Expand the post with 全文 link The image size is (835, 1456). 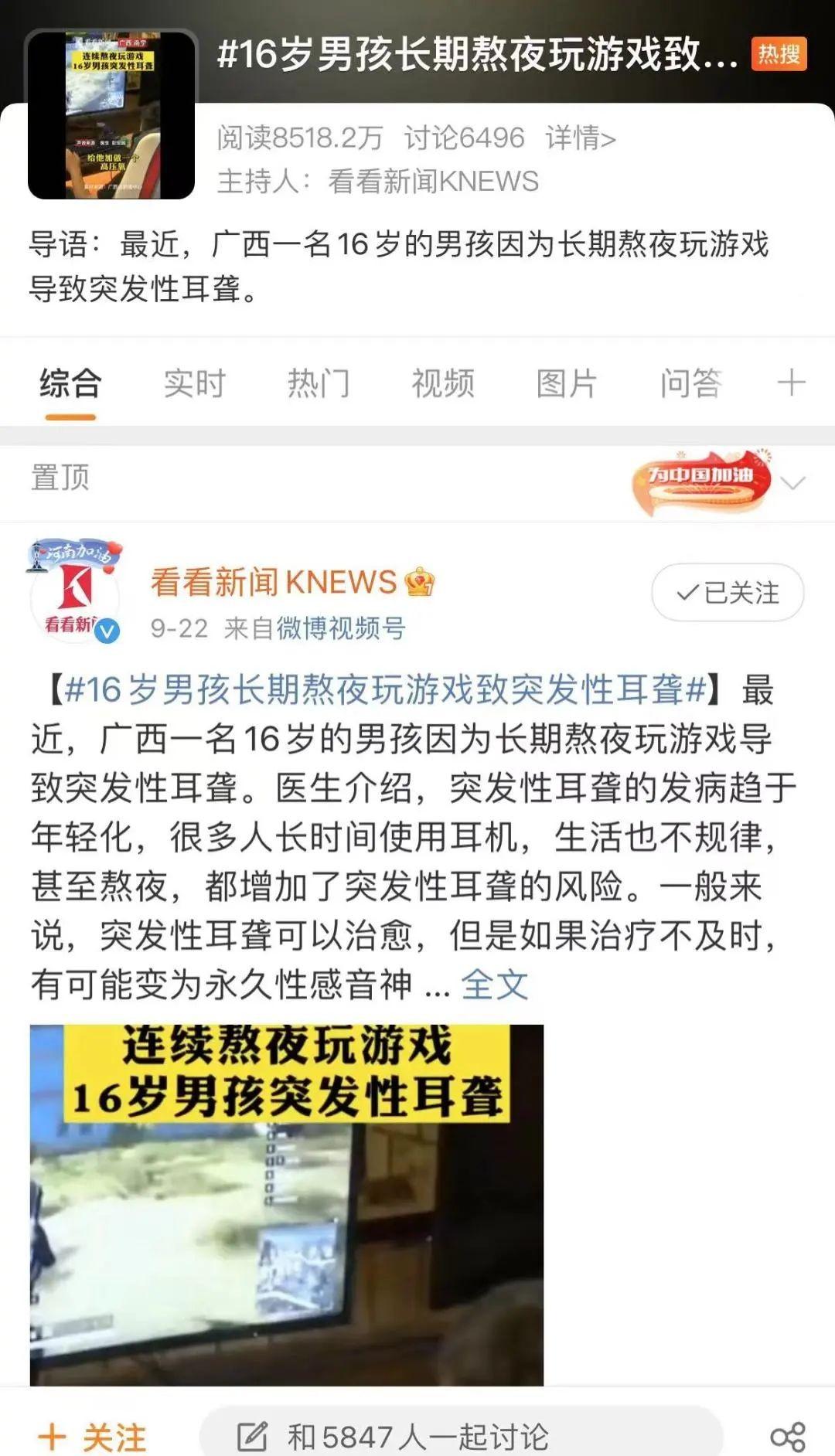[x=494, y=985]
